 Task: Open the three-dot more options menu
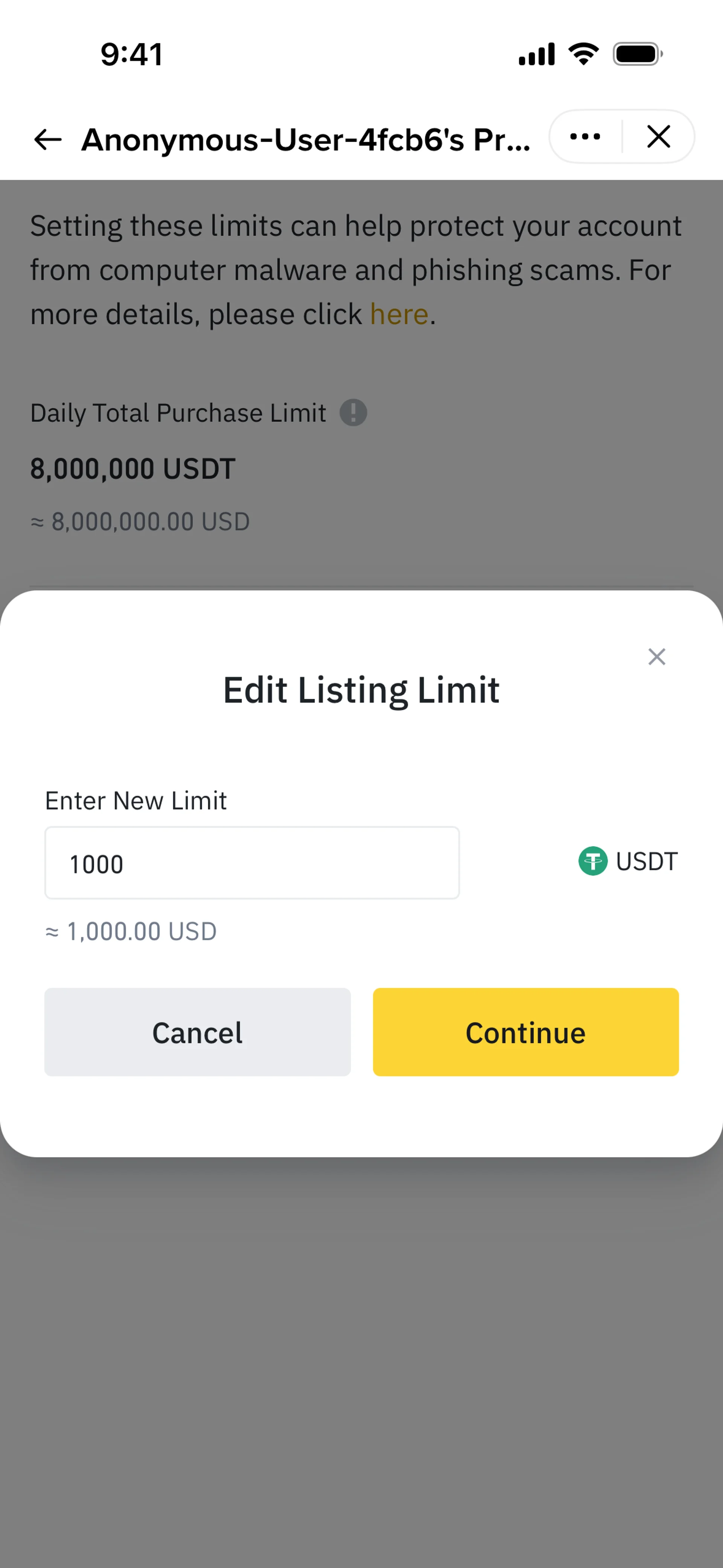tap(585, 136)
